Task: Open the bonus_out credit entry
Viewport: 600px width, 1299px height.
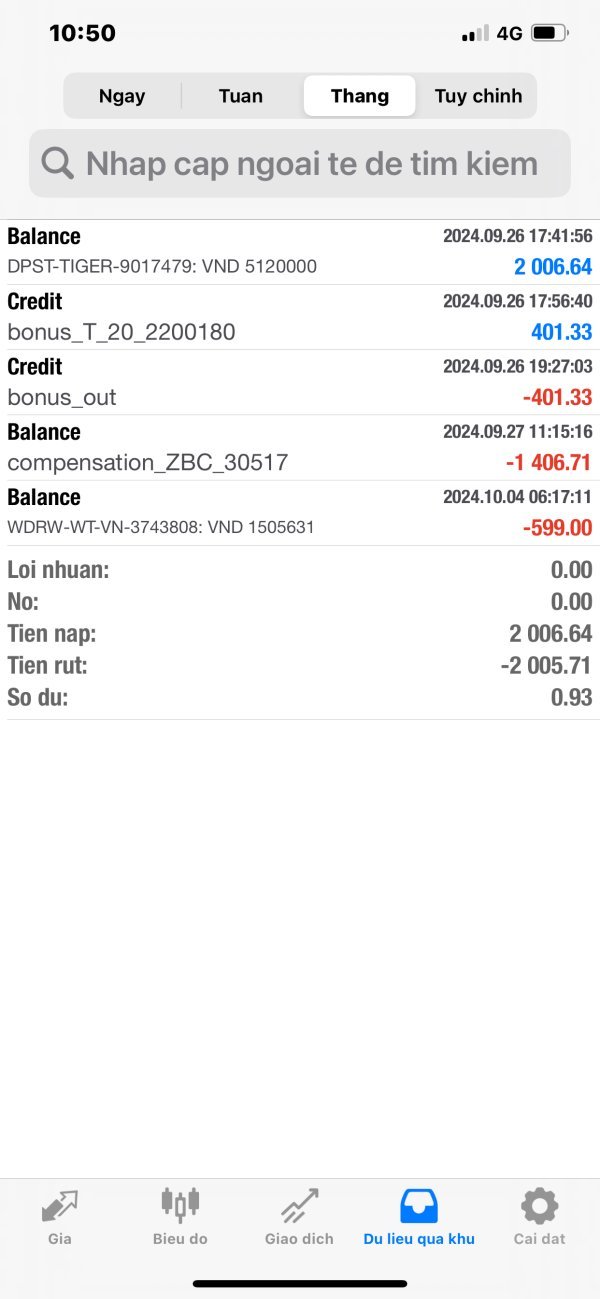Action: pyautogui.click(x=300, y=382)
